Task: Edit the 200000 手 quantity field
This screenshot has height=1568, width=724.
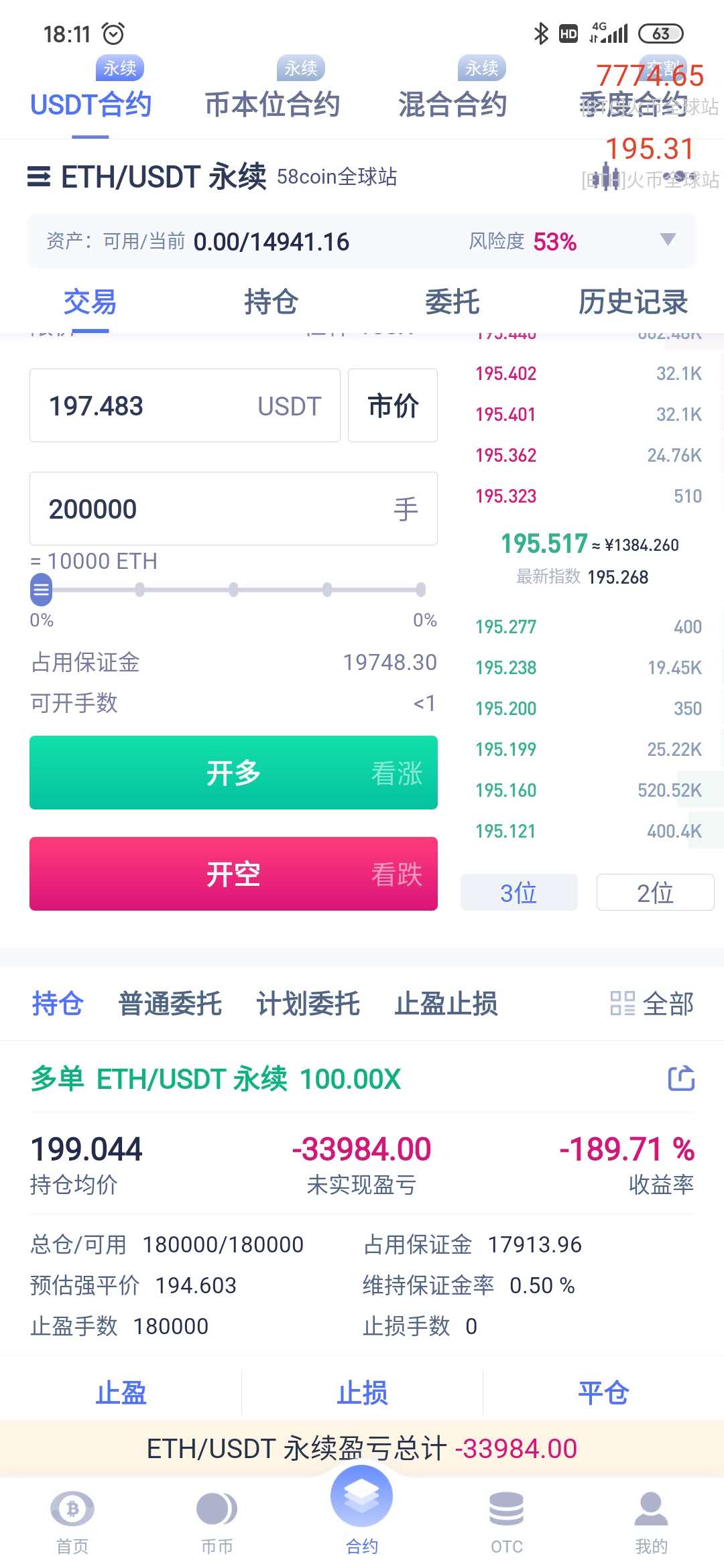Action: coord(233,509)
